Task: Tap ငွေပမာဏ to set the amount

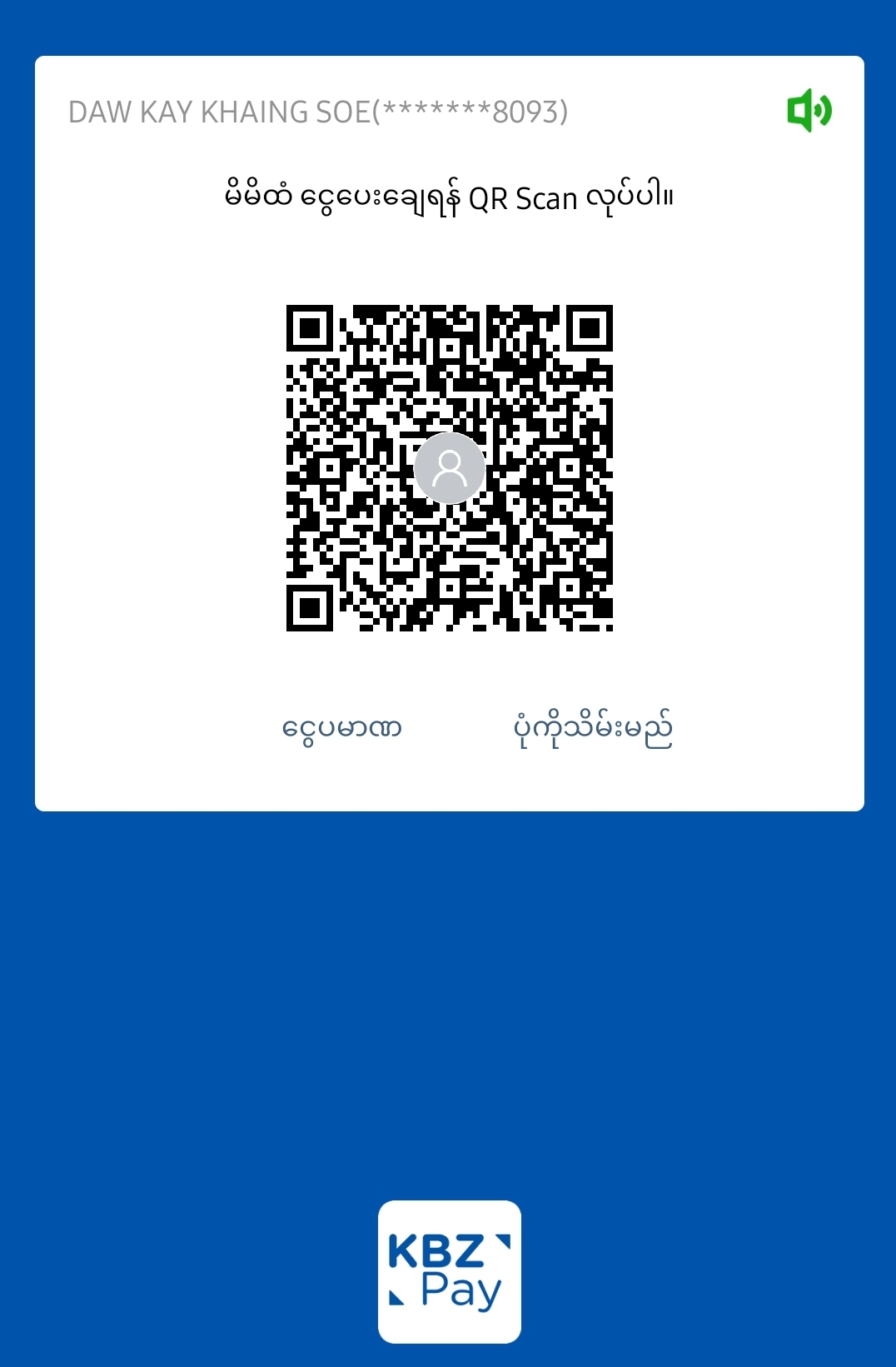Action: click(341, 728)
